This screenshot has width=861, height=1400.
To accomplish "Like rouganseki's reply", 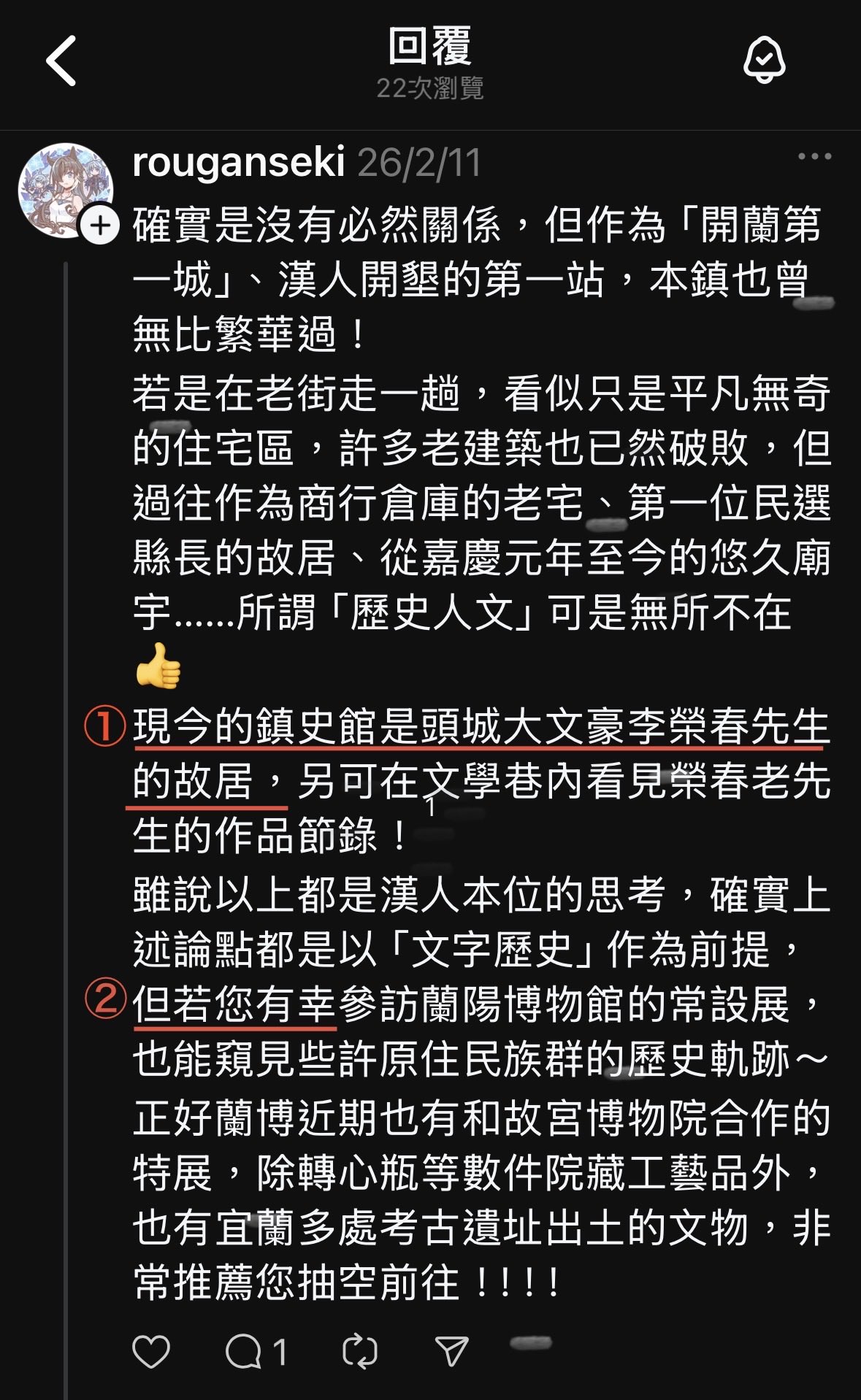I will click(x=151, y=1351).
